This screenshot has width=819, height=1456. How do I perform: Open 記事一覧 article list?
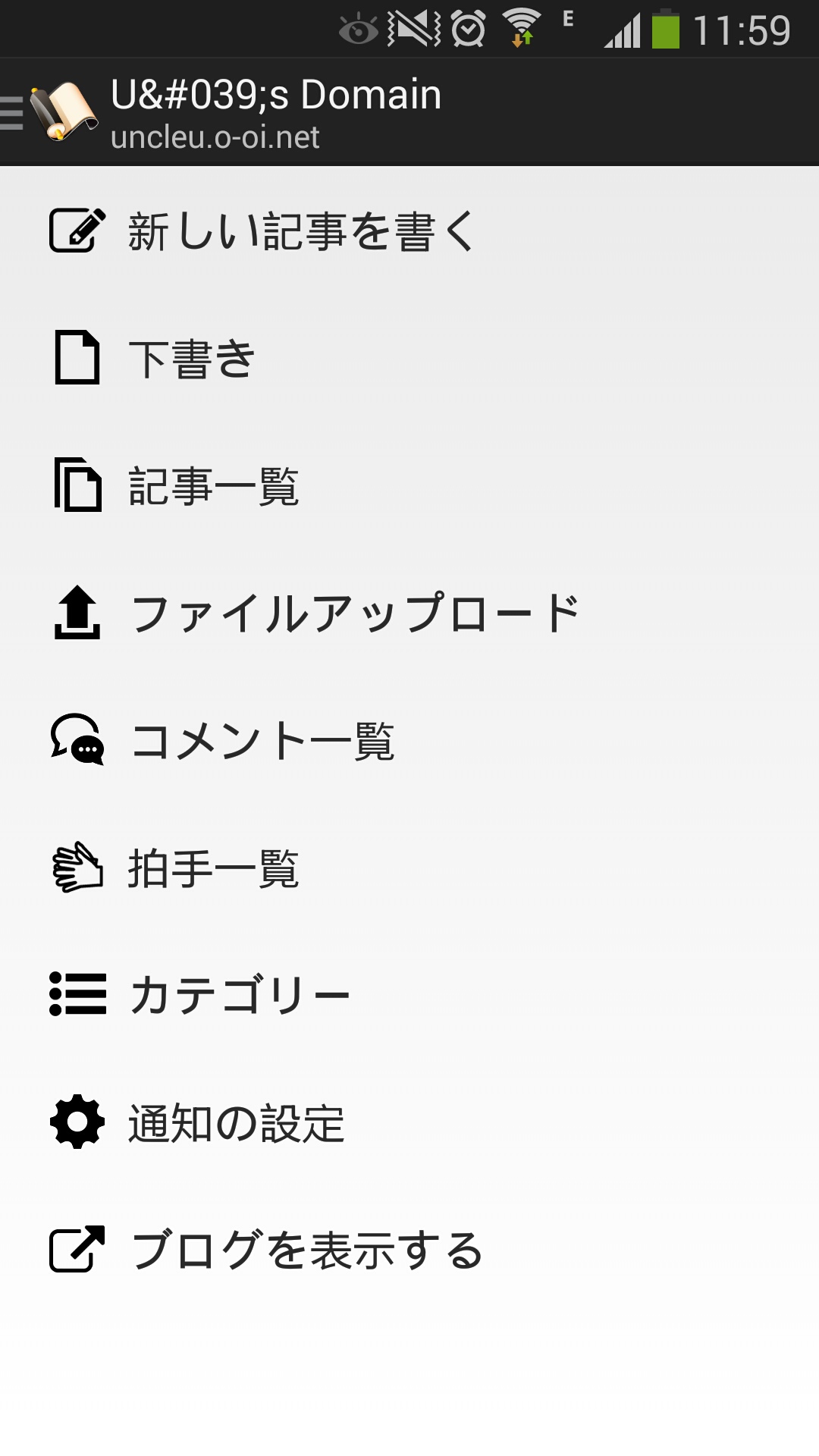214,486
